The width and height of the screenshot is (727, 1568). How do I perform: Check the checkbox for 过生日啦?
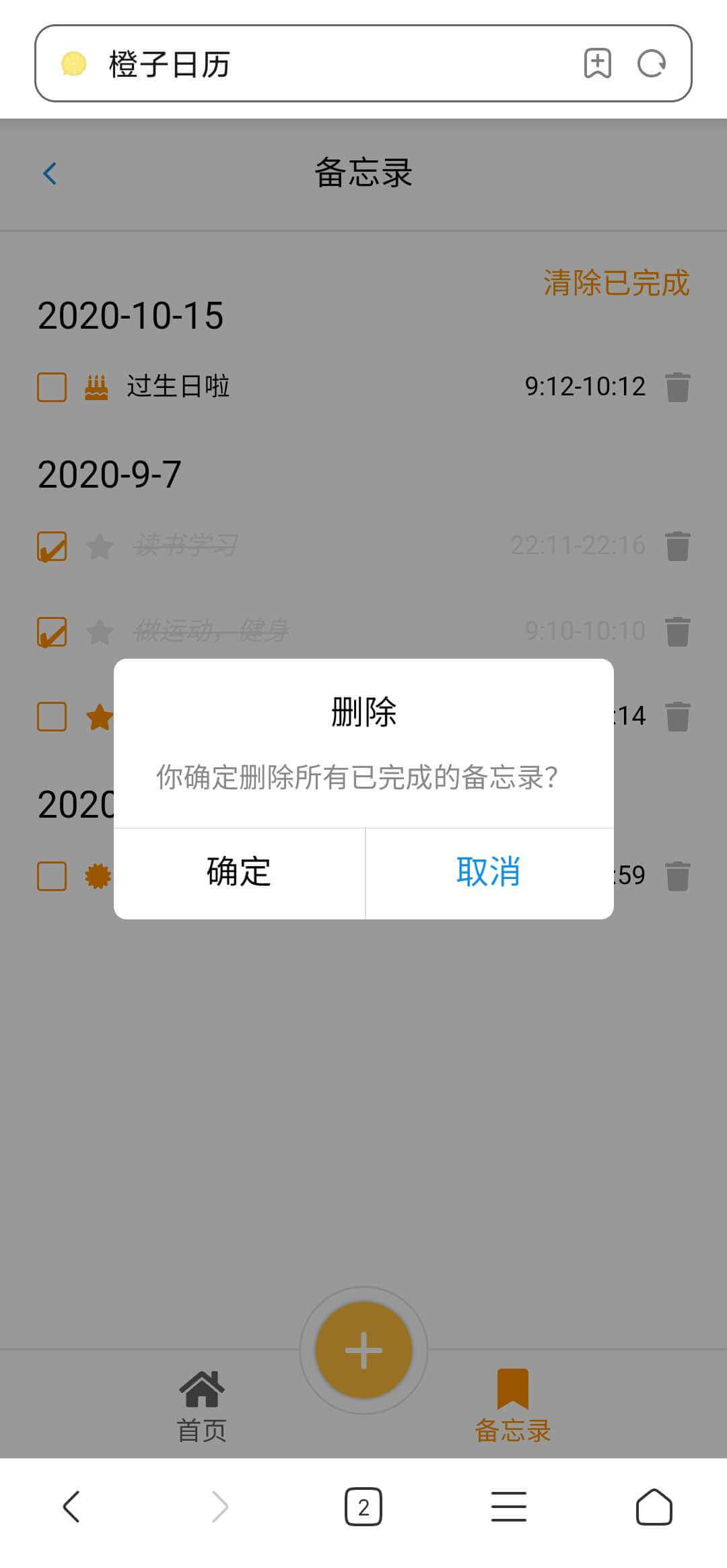point(51,385)
